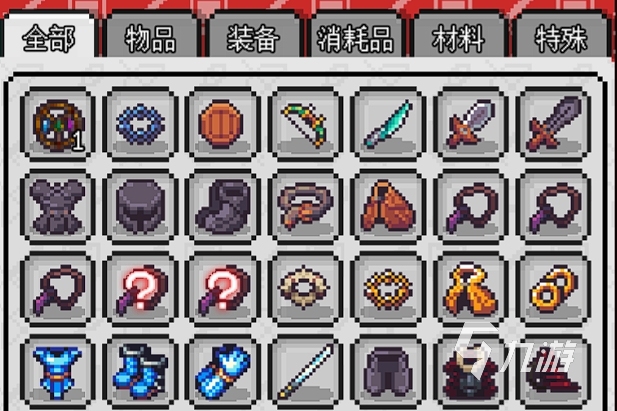
Task: Select the blue chest armor item
Action: tap(56, 370)
